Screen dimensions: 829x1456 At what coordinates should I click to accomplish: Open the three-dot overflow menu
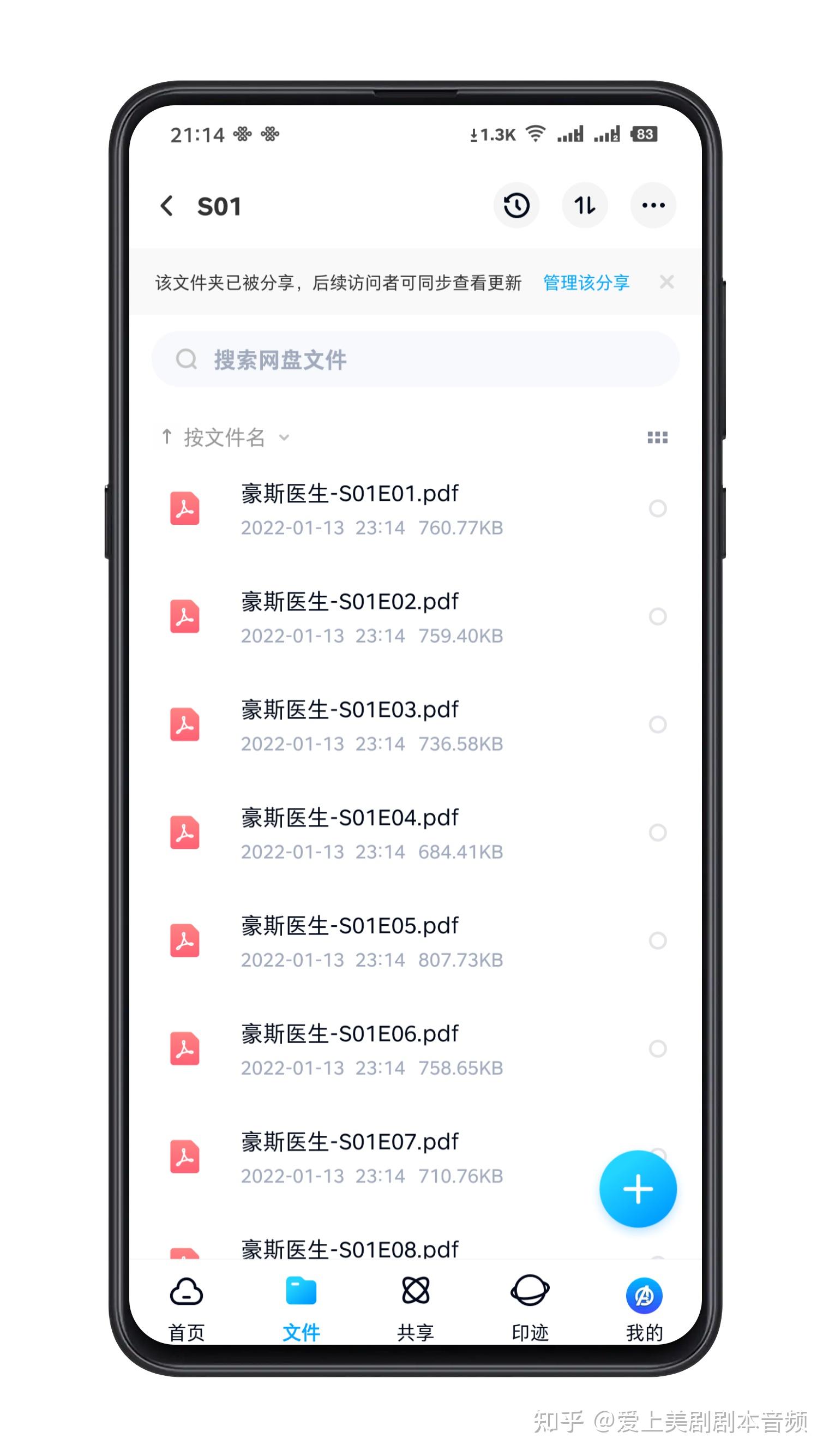[652, 206]
